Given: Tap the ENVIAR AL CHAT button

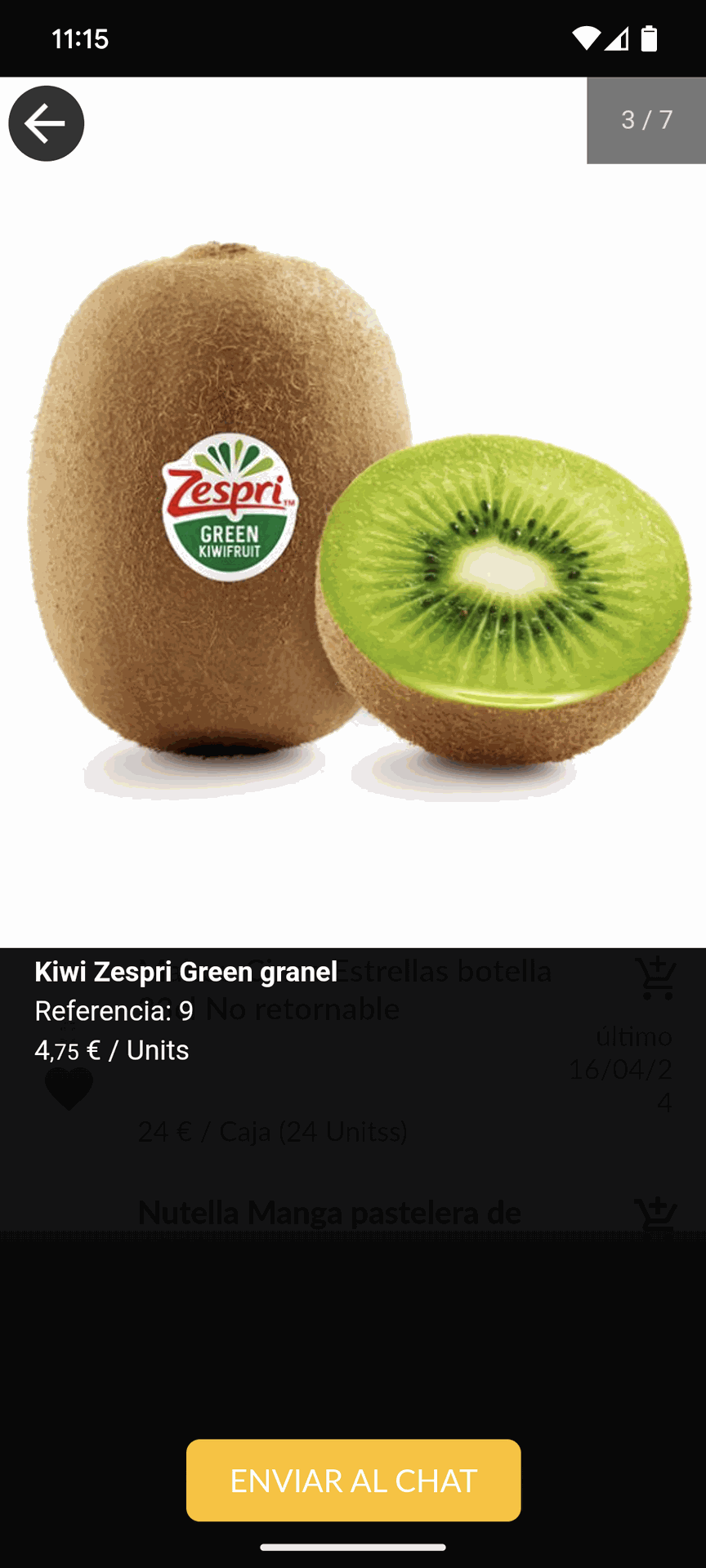Looking at the screenshot, I should tap(353, 1480).
